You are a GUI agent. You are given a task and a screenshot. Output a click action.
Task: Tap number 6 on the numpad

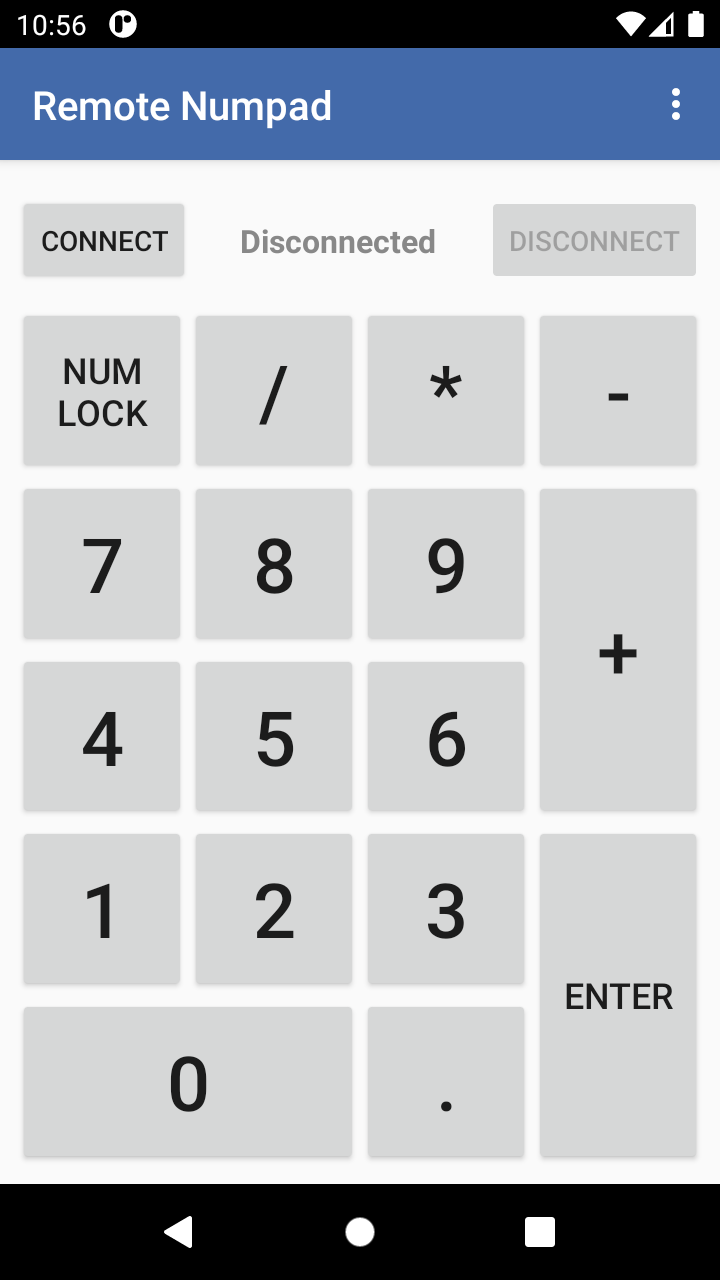pos(446,737)
